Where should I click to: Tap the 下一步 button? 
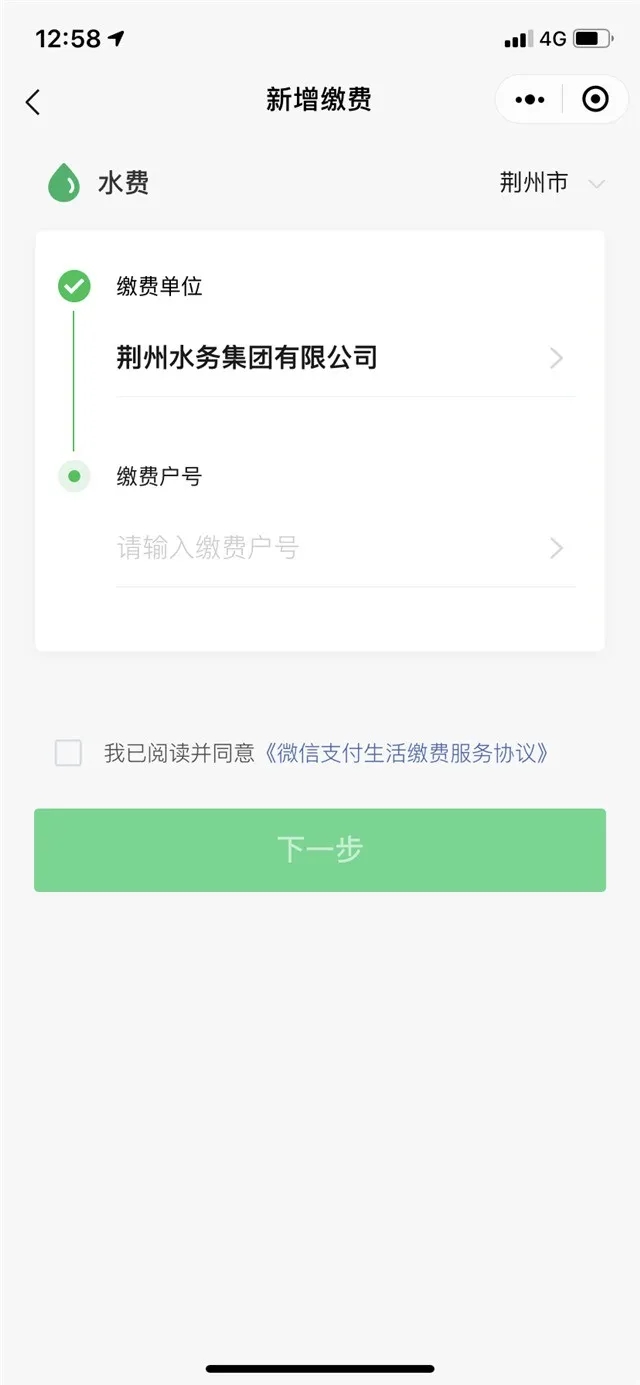coord(320,850)
